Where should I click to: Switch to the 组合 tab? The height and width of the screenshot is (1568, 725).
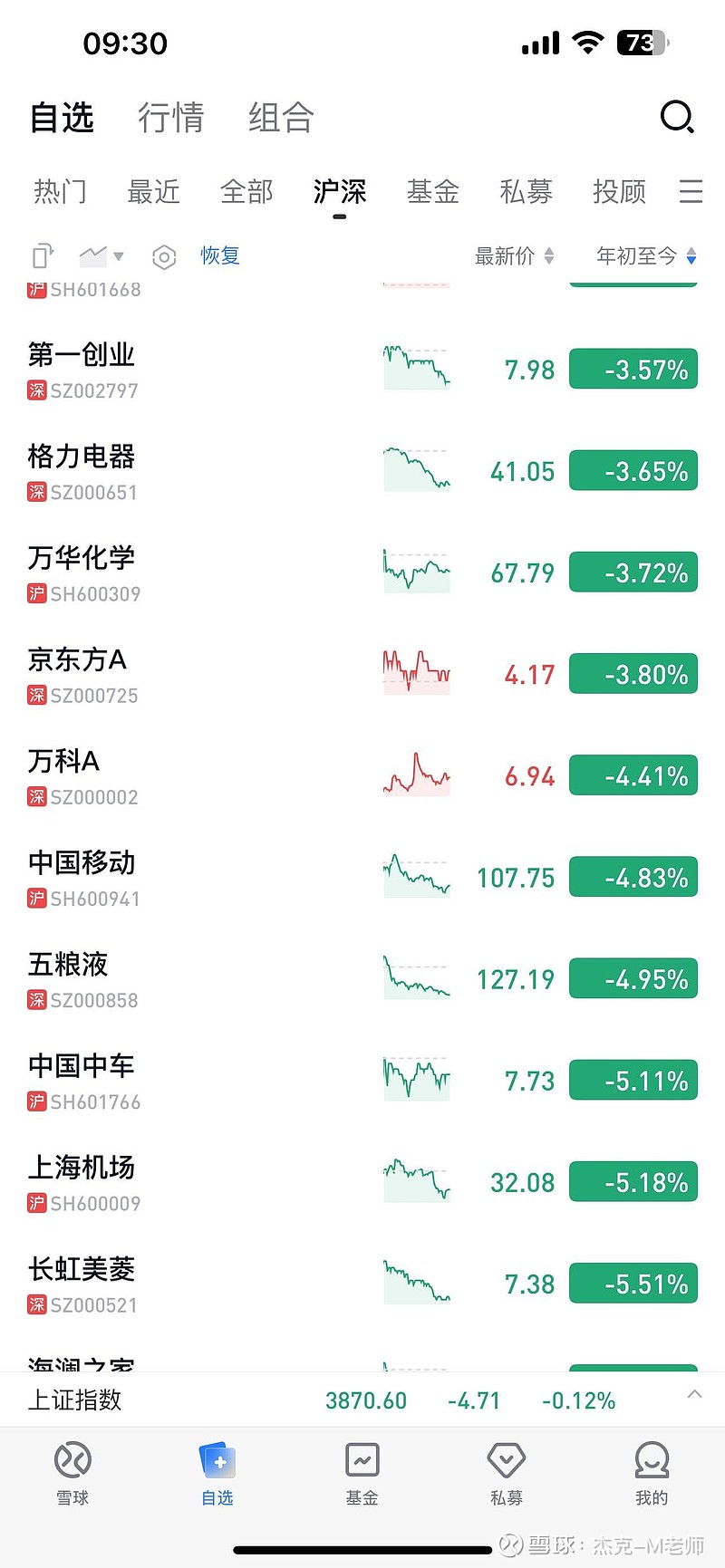tap(281, 118)
